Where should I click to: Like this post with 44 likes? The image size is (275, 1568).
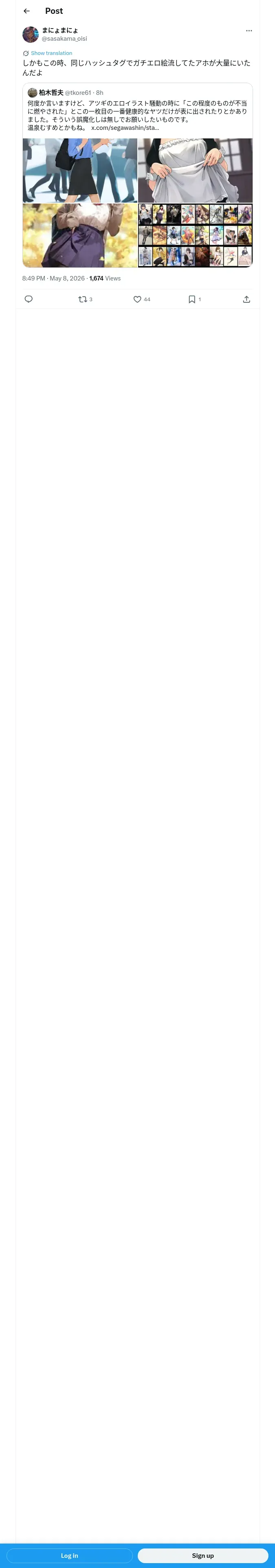(x=141, y=299)
